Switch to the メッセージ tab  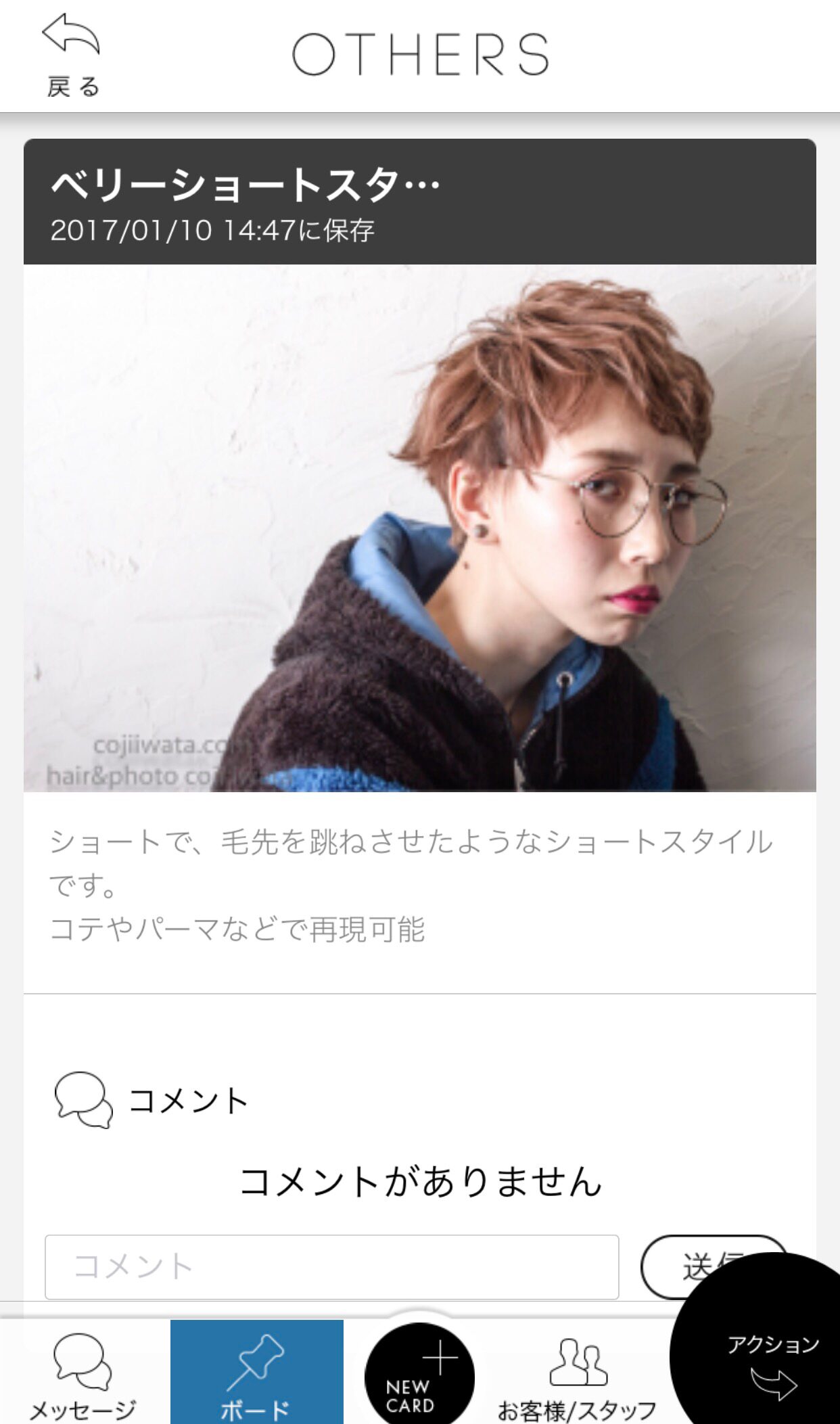point(83,1373)
